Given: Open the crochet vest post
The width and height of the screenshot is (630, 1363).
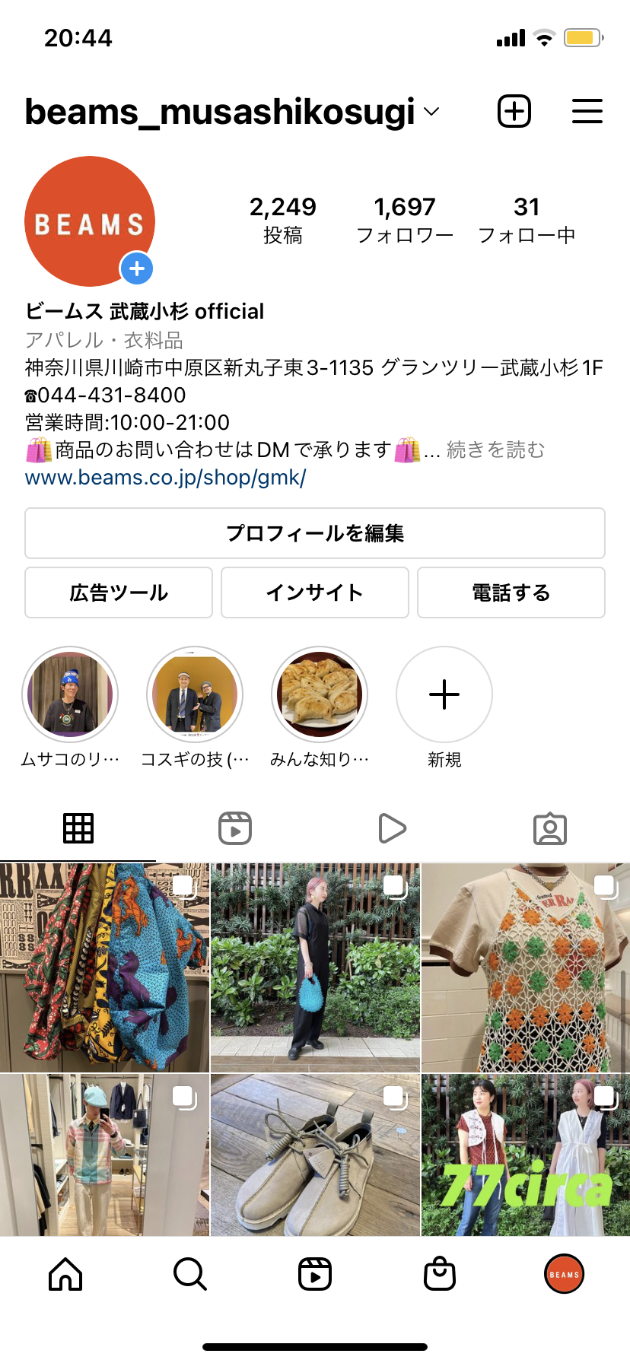Looking at the screenshot, I should 526,967.
